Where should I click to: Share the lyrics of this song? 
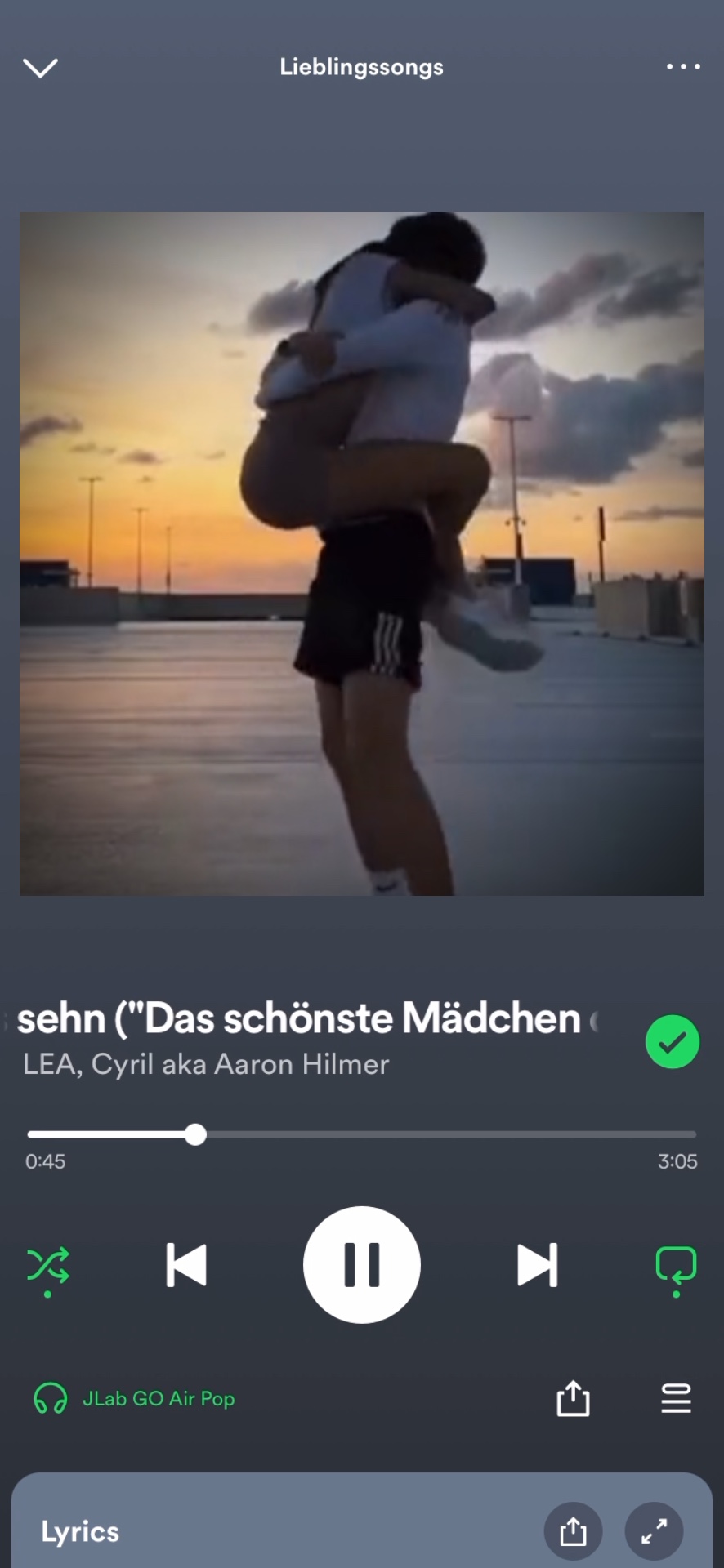(x=573, y=1531)
